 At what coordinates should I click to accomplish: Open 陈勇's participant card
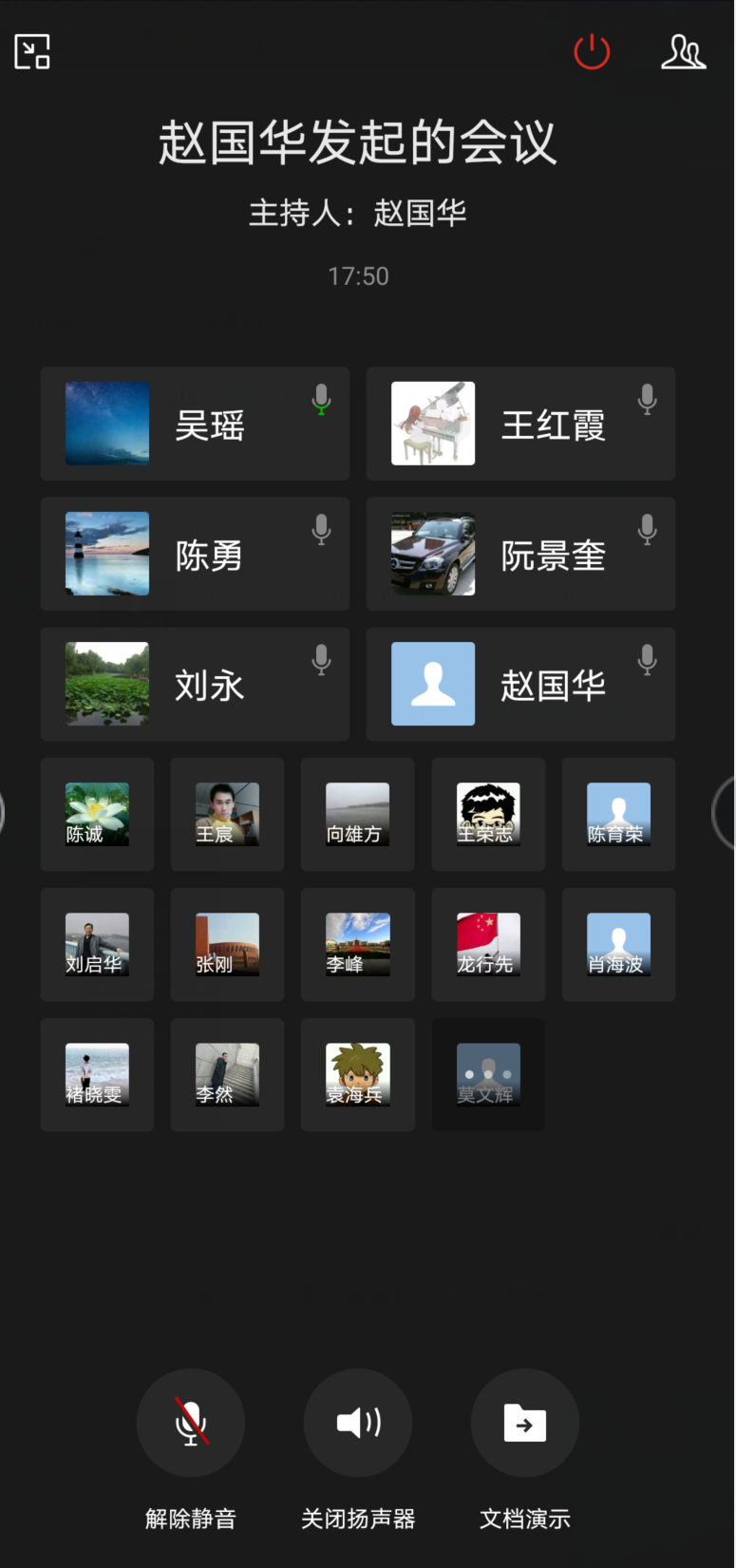[195, 554]
